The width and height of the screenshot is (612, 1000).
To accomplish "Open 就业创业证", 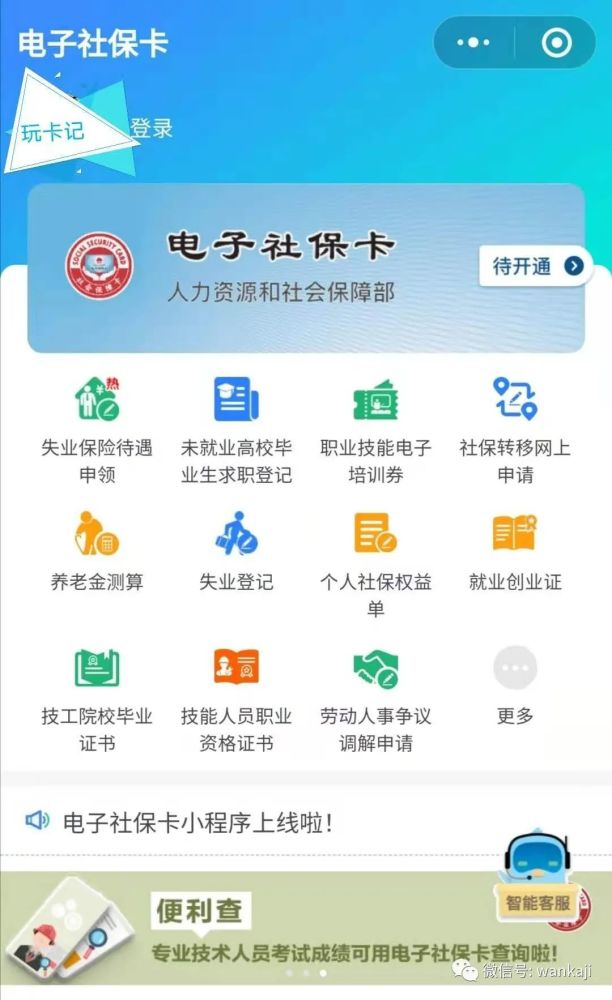I will point(515,552).
